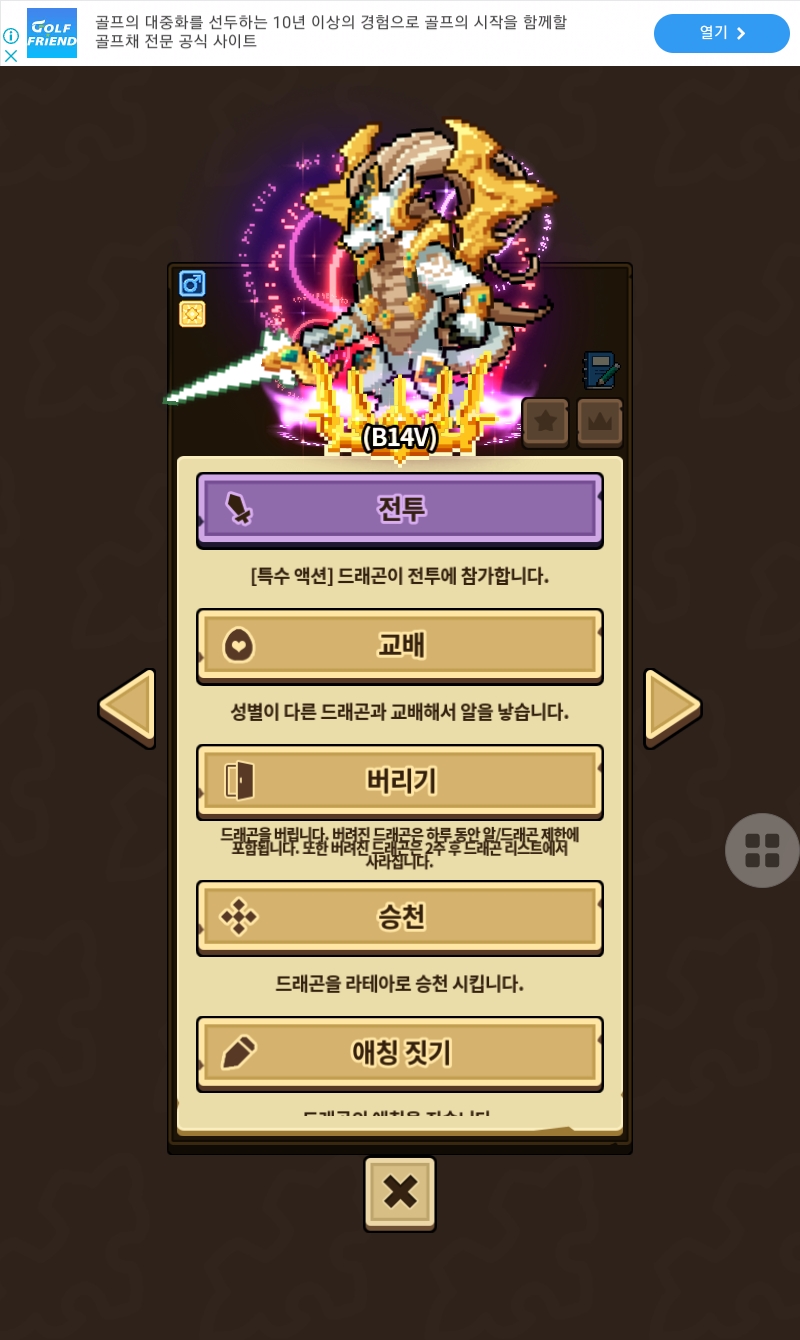Tap the star favorite button
The image size is (800, 1340).
tap(545, 422)
